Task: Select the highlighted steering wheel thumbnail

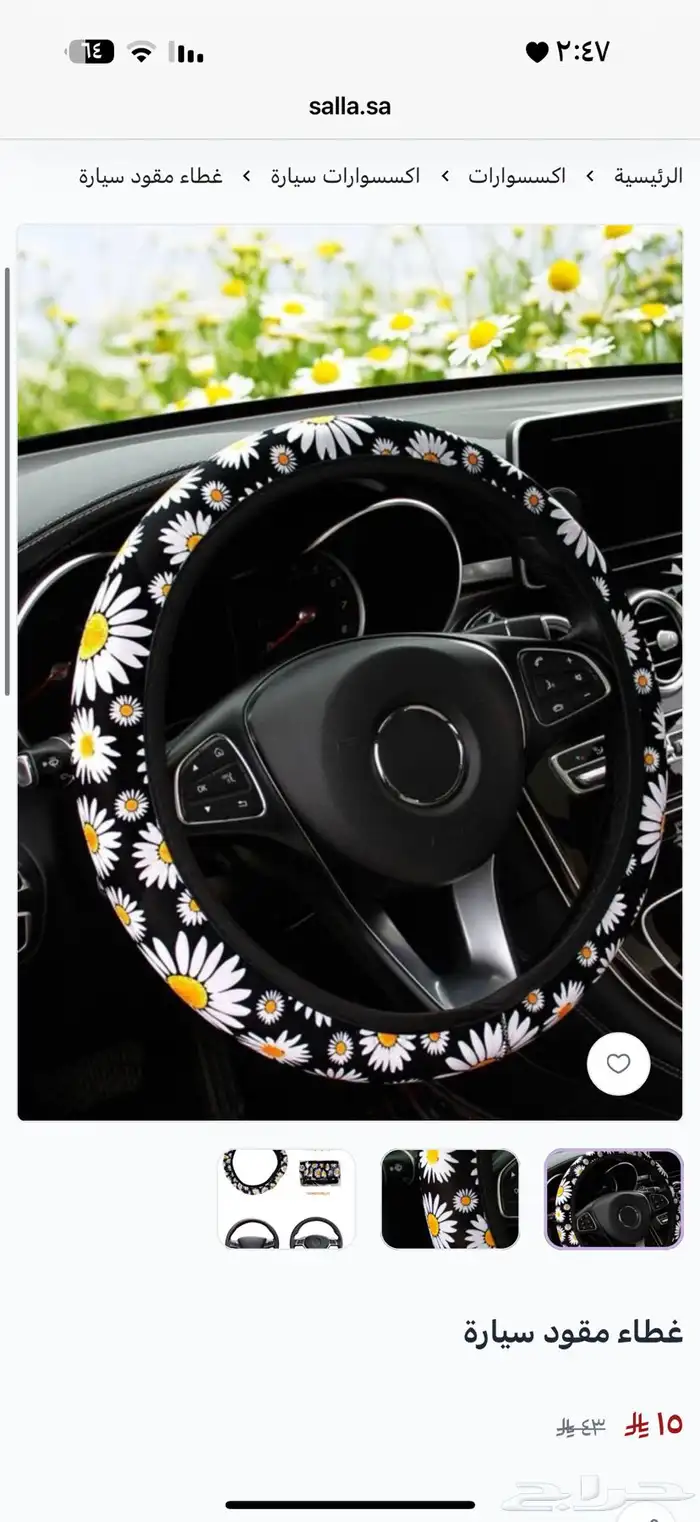Action: (x=613, y=1199)
